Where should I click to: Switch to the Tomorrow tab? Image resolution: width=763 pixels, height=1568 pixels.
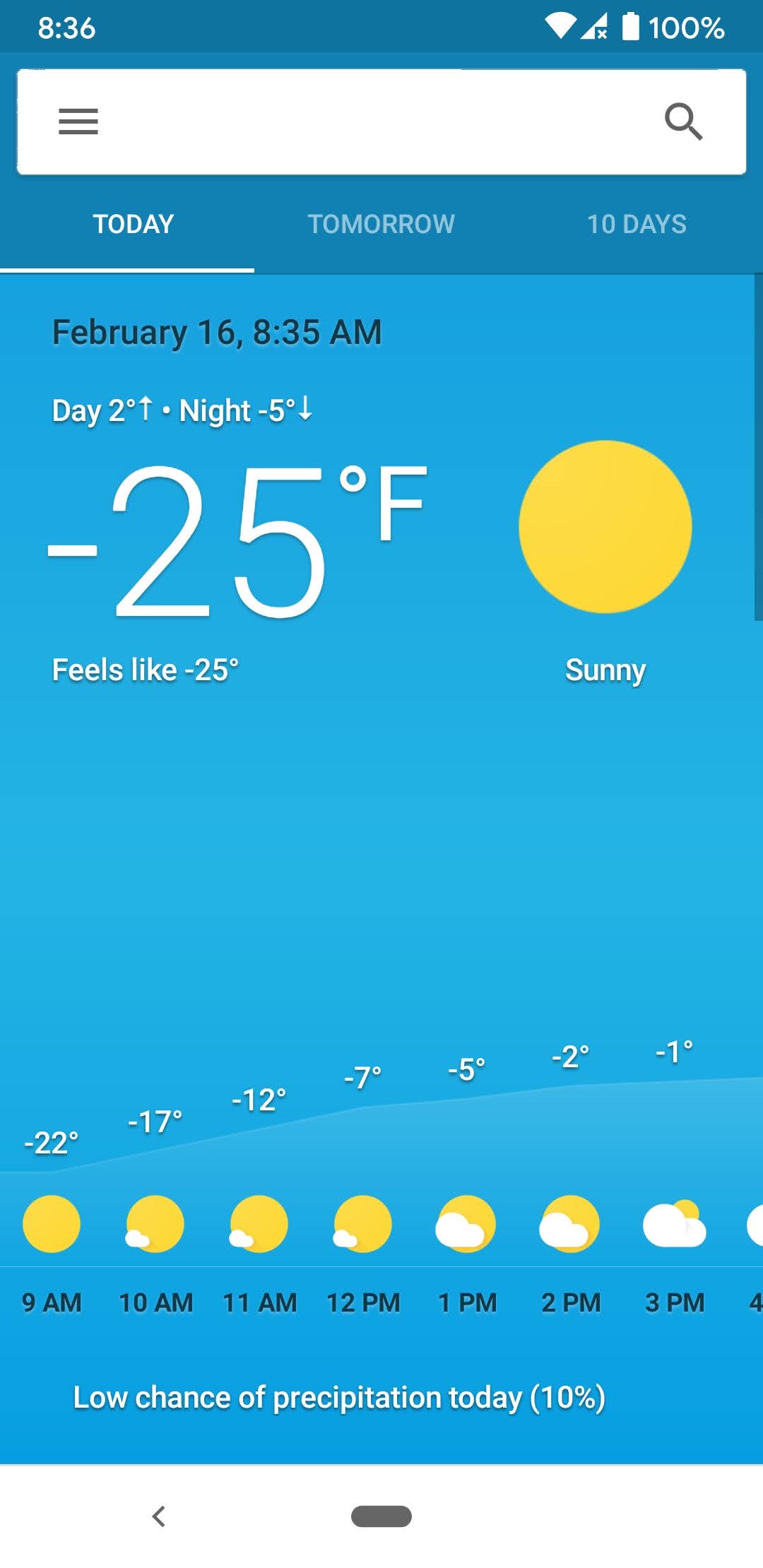[381, 224]
